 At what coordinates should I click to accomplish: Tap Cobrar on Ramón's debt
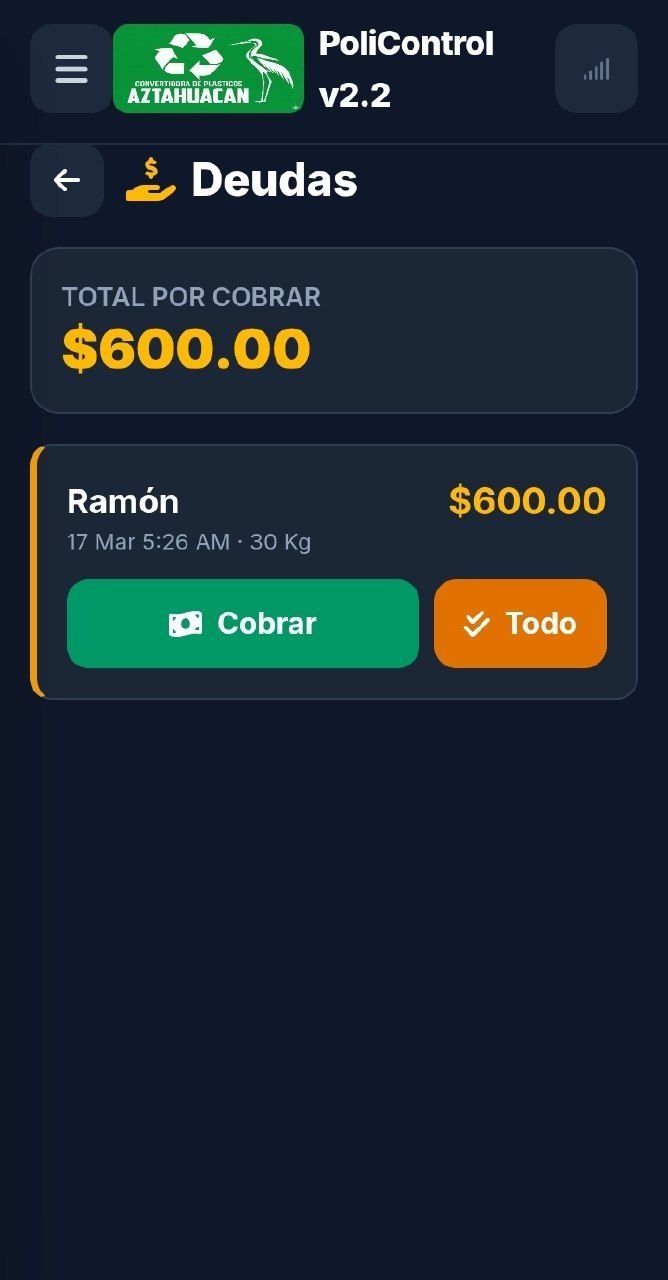(242, 623)
